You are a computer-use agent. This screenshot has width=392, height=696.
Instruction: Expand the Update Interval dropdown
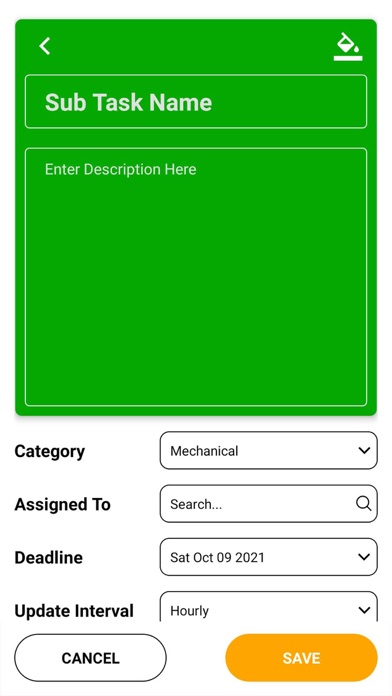pos(269,606)
